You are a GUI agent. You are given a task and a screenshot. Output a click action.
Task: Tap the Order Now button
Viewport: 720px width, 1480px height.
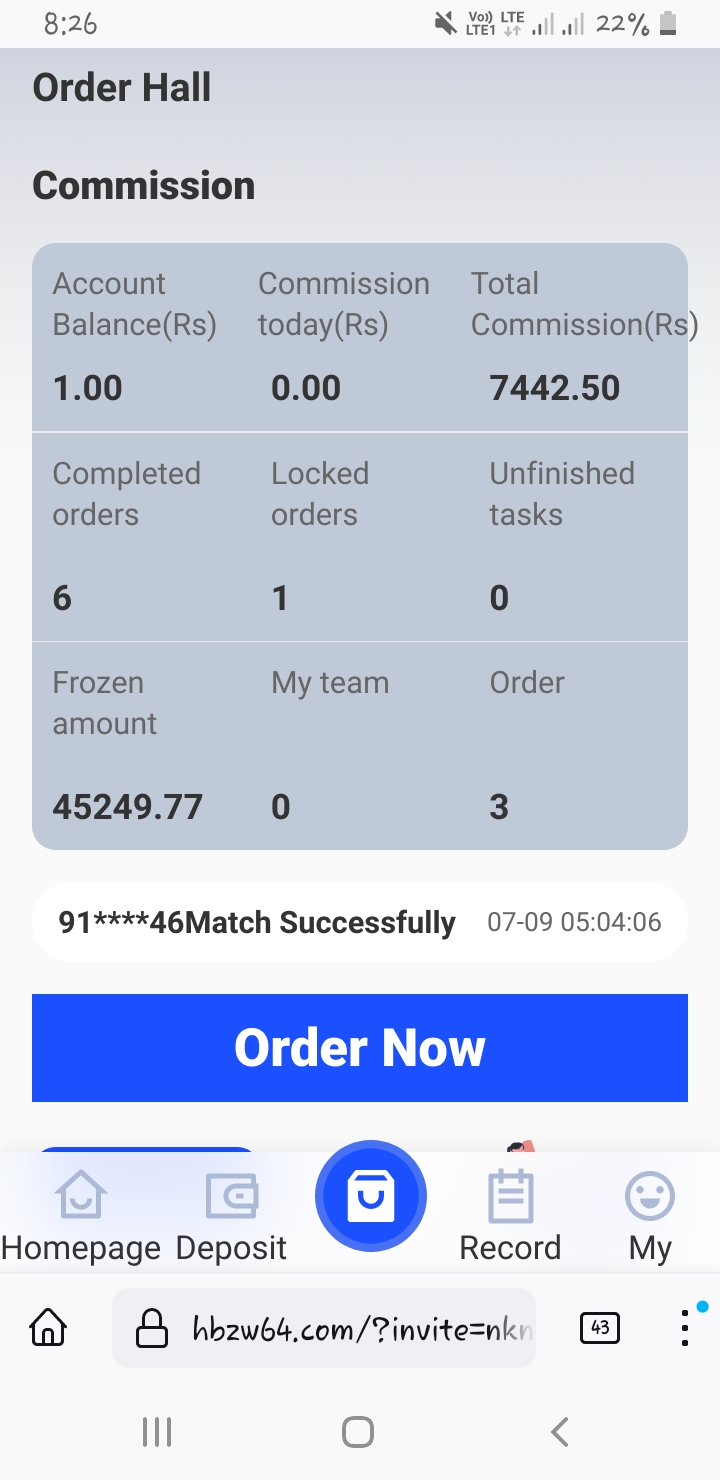point(360,1047)
